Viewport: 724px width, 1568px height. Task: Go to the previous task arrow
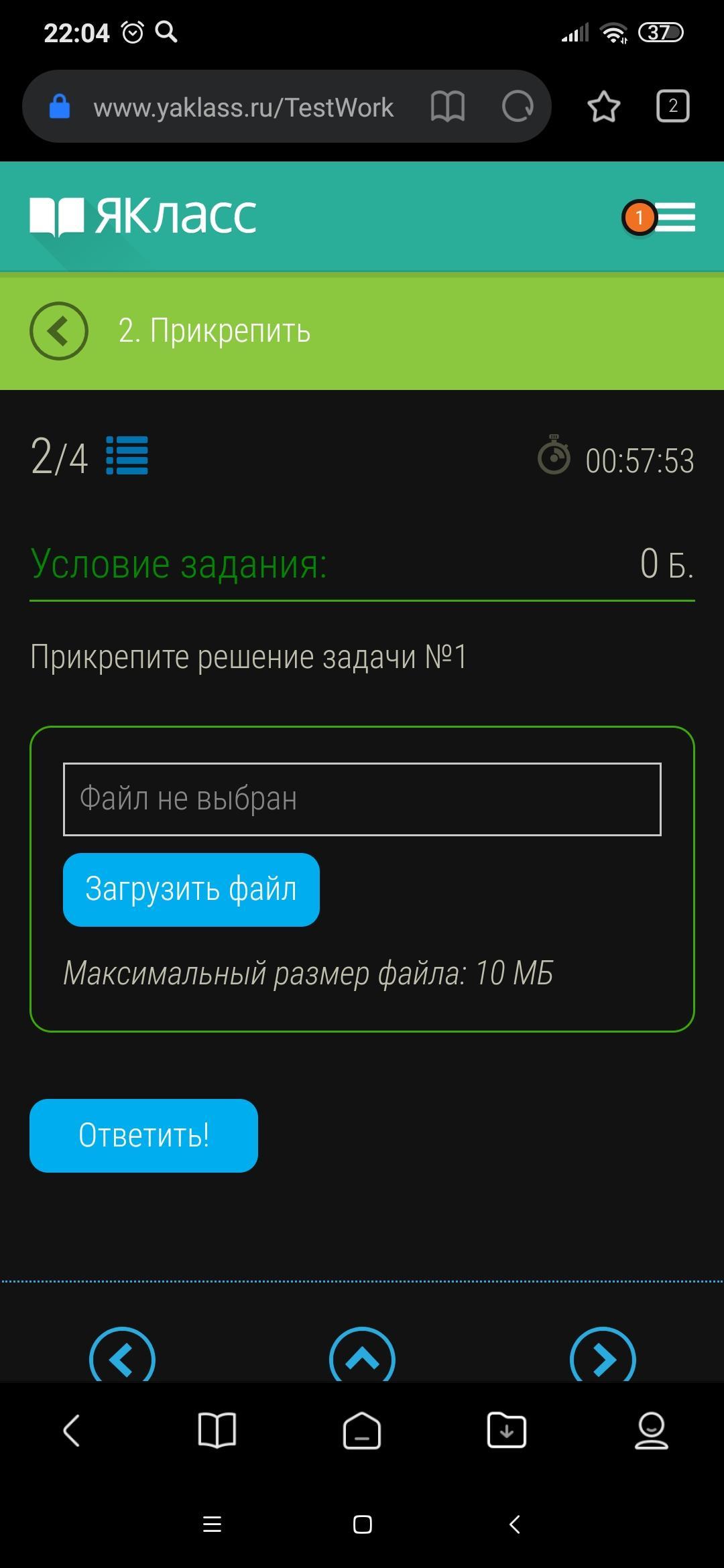coord(122,1357)
